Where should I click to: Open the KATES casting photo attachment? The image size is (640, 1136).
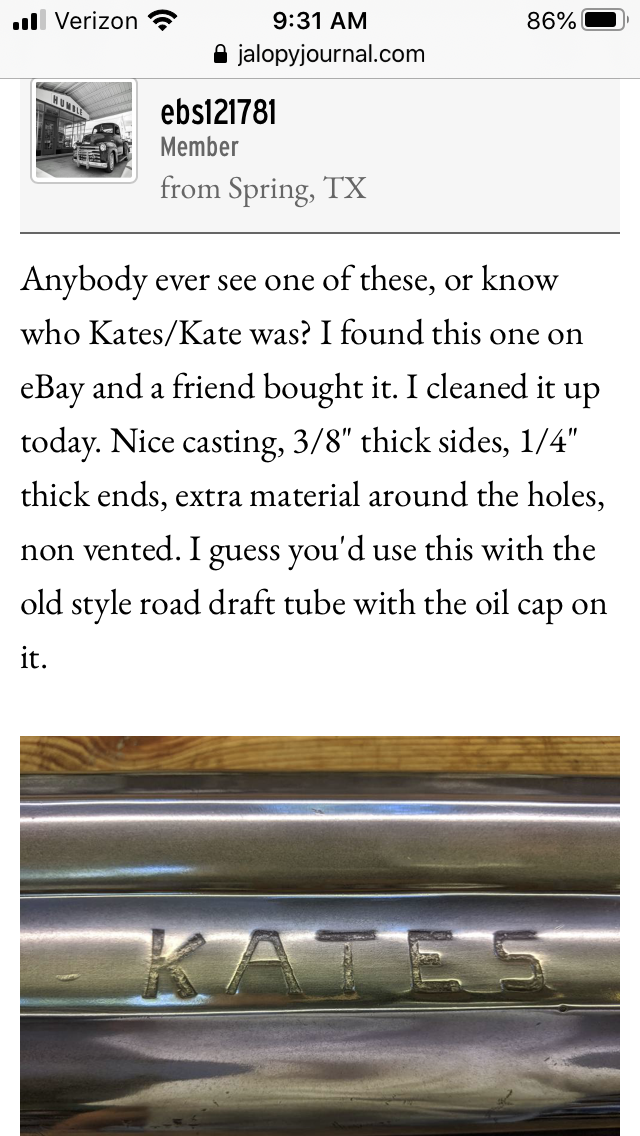click(320, 935)
